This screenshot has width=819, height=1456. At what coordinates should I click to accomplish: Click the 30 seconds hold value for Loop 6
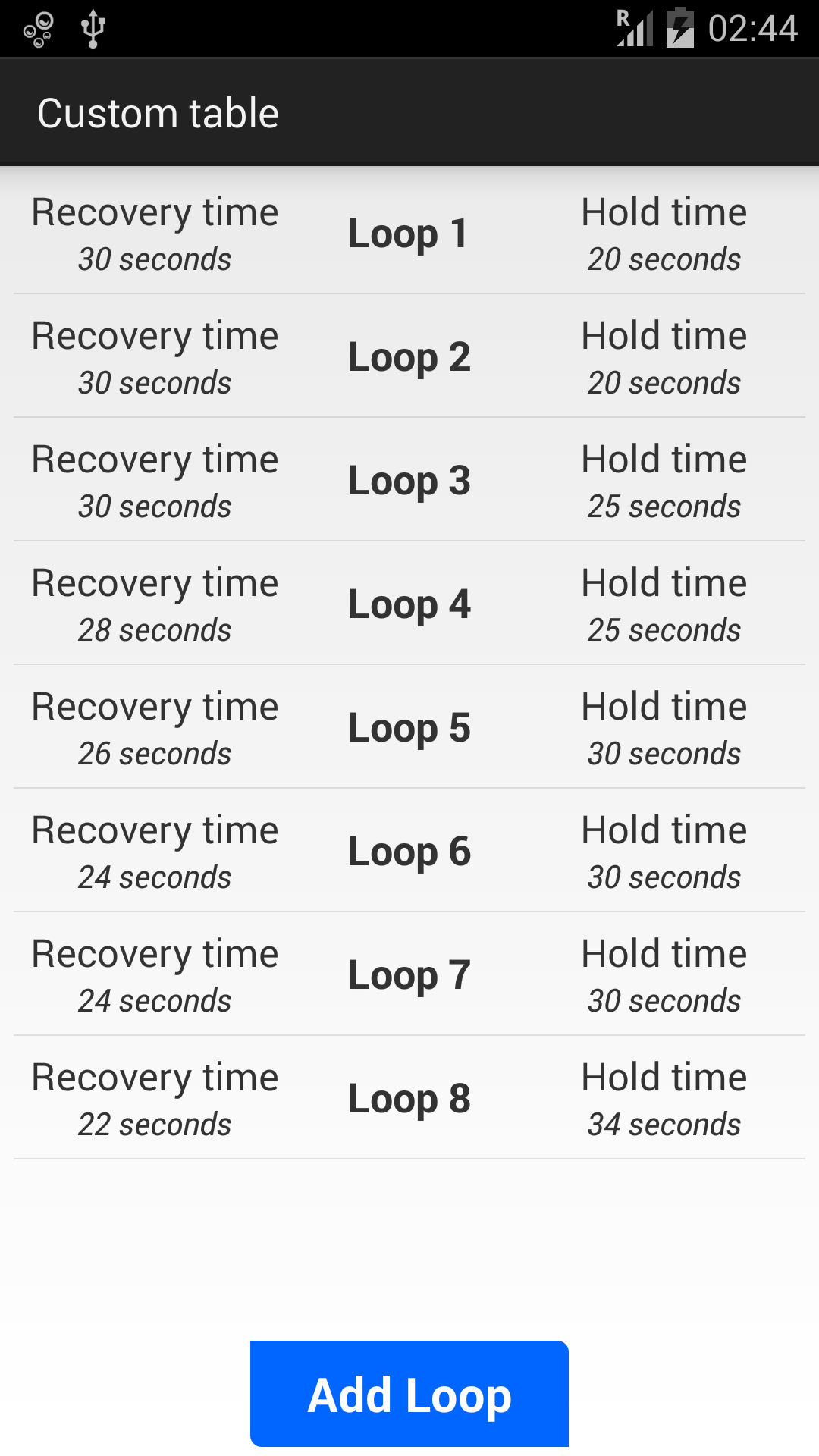(x=664, y=877)
